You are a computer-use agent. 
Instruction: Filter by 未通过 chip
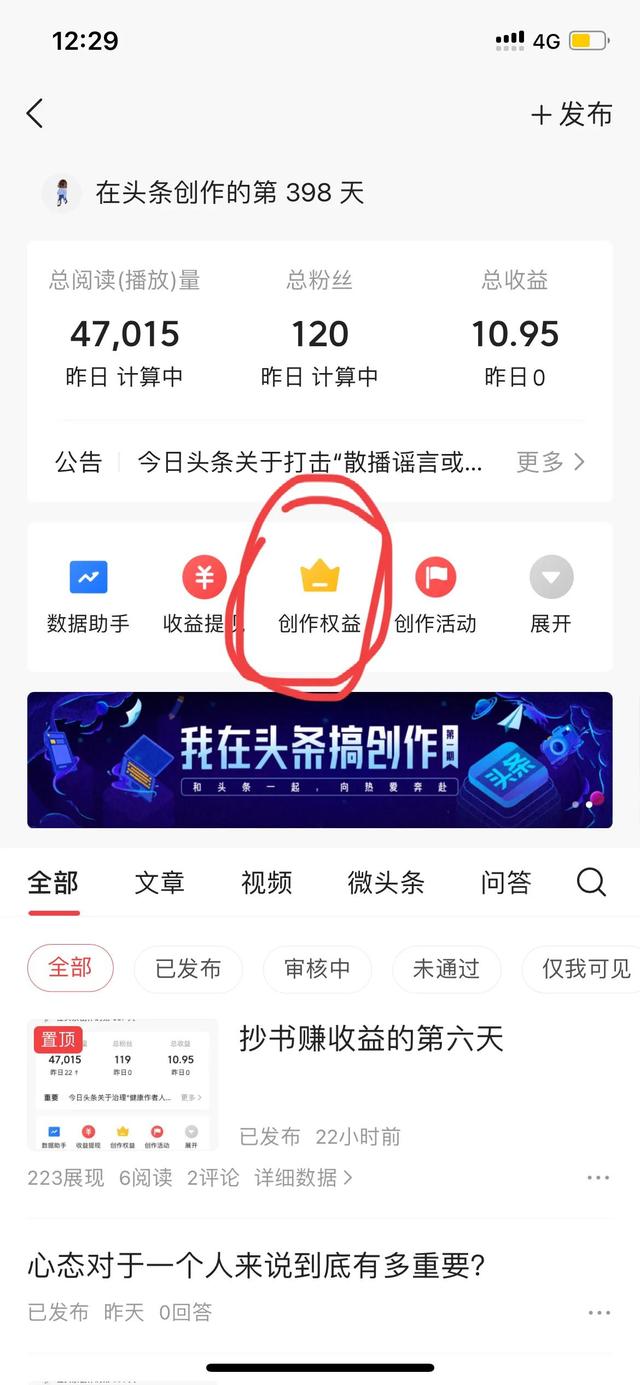click(x=446, y=968)
